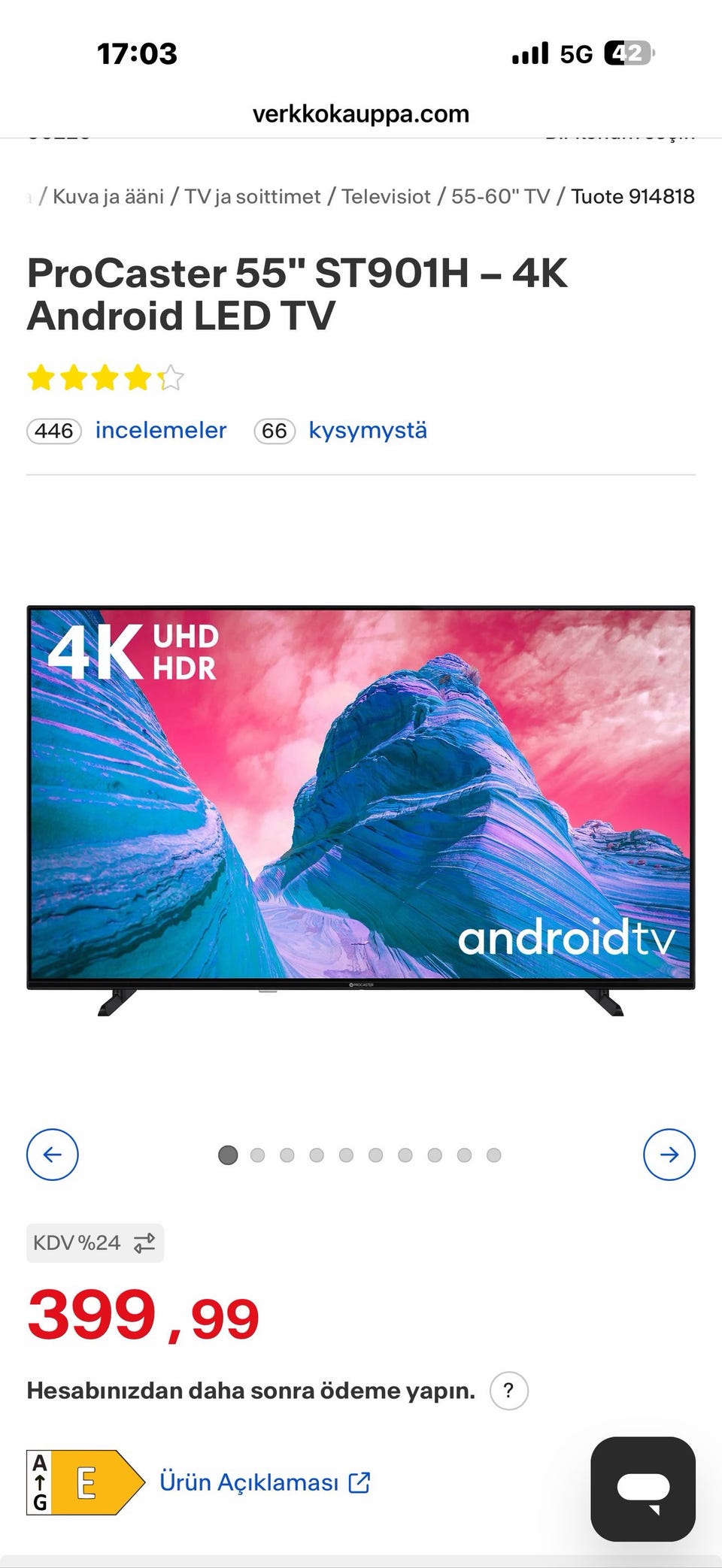Open the energy class E label
Screen dimensions: 722x1568
click(x=85, y=1482)
